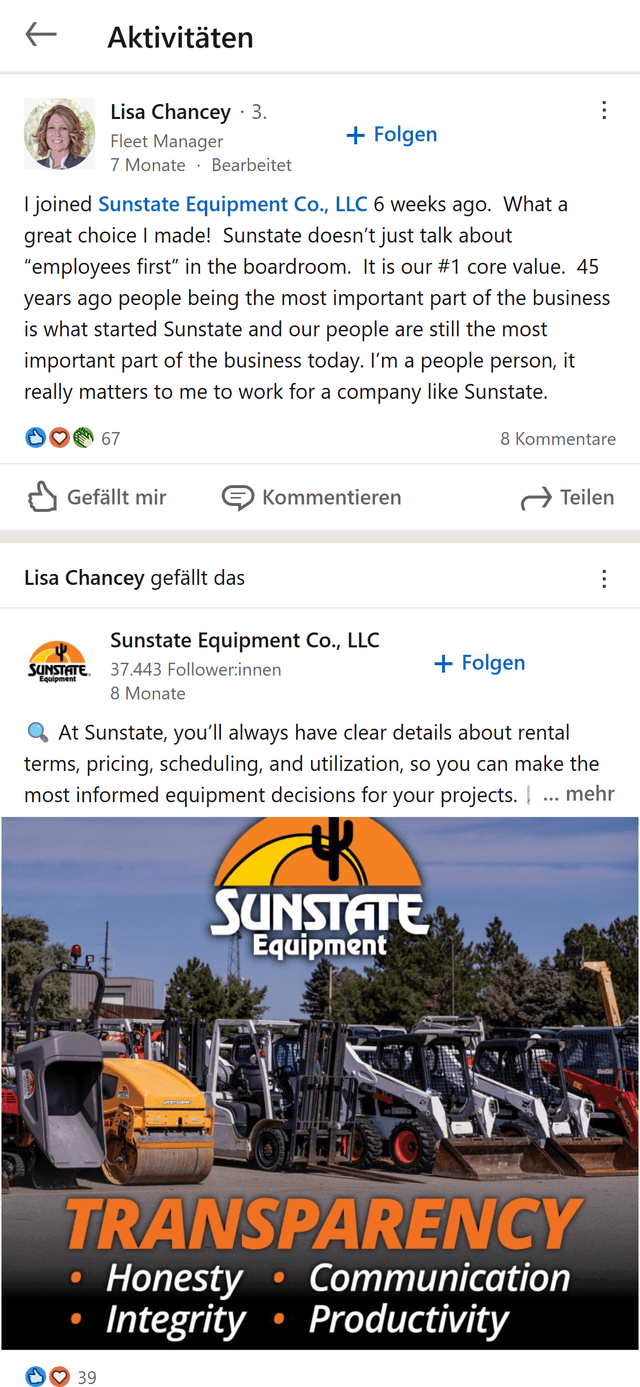
Task: Open Sunstate Equipment Co., LLC link in post
Action: click(x=232, y=205)
